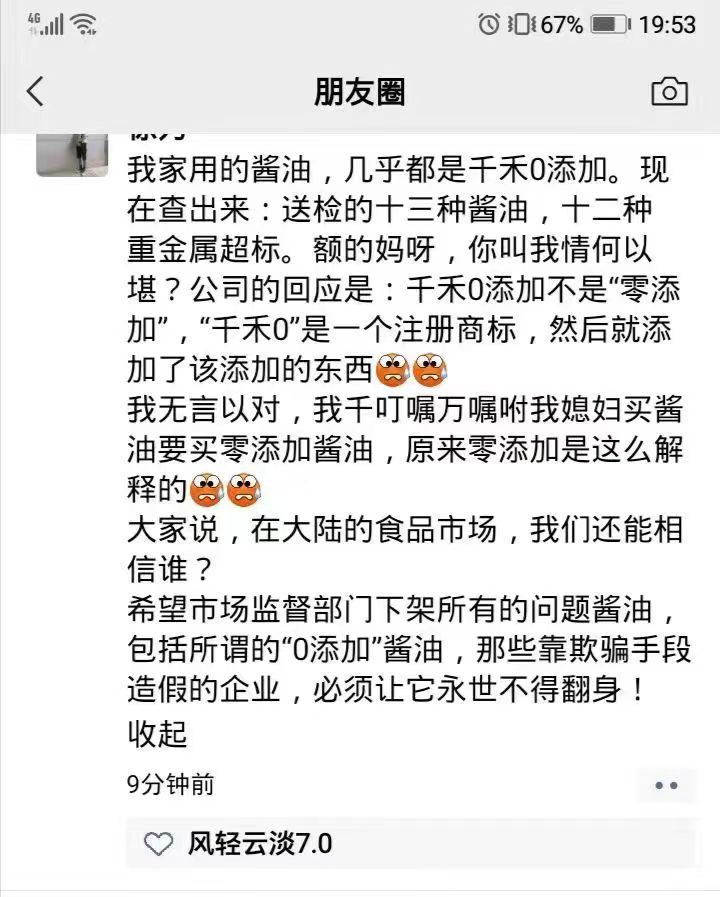This screenshot has height=897, width=720.
Task: Open the poster's profile avatar
Action: (72, 155)
